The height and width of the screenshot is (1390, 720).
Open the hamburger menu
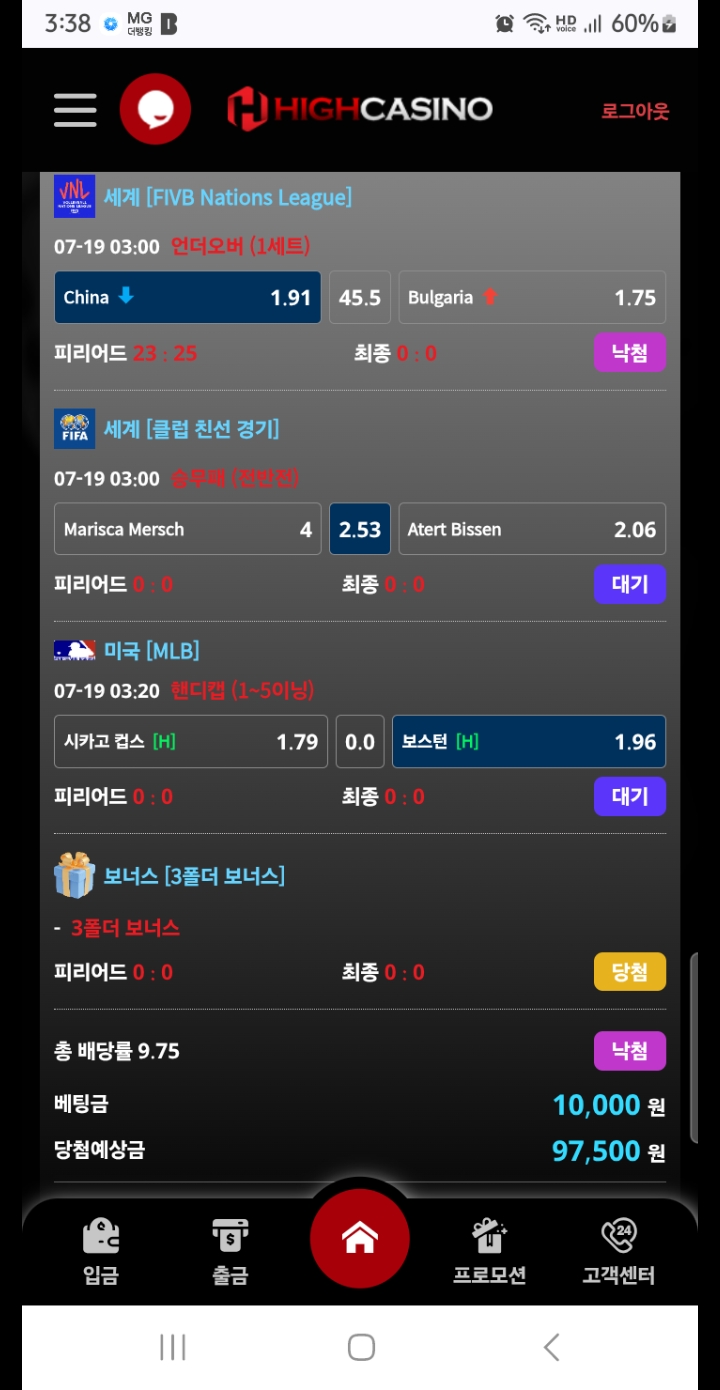[75, 110]
